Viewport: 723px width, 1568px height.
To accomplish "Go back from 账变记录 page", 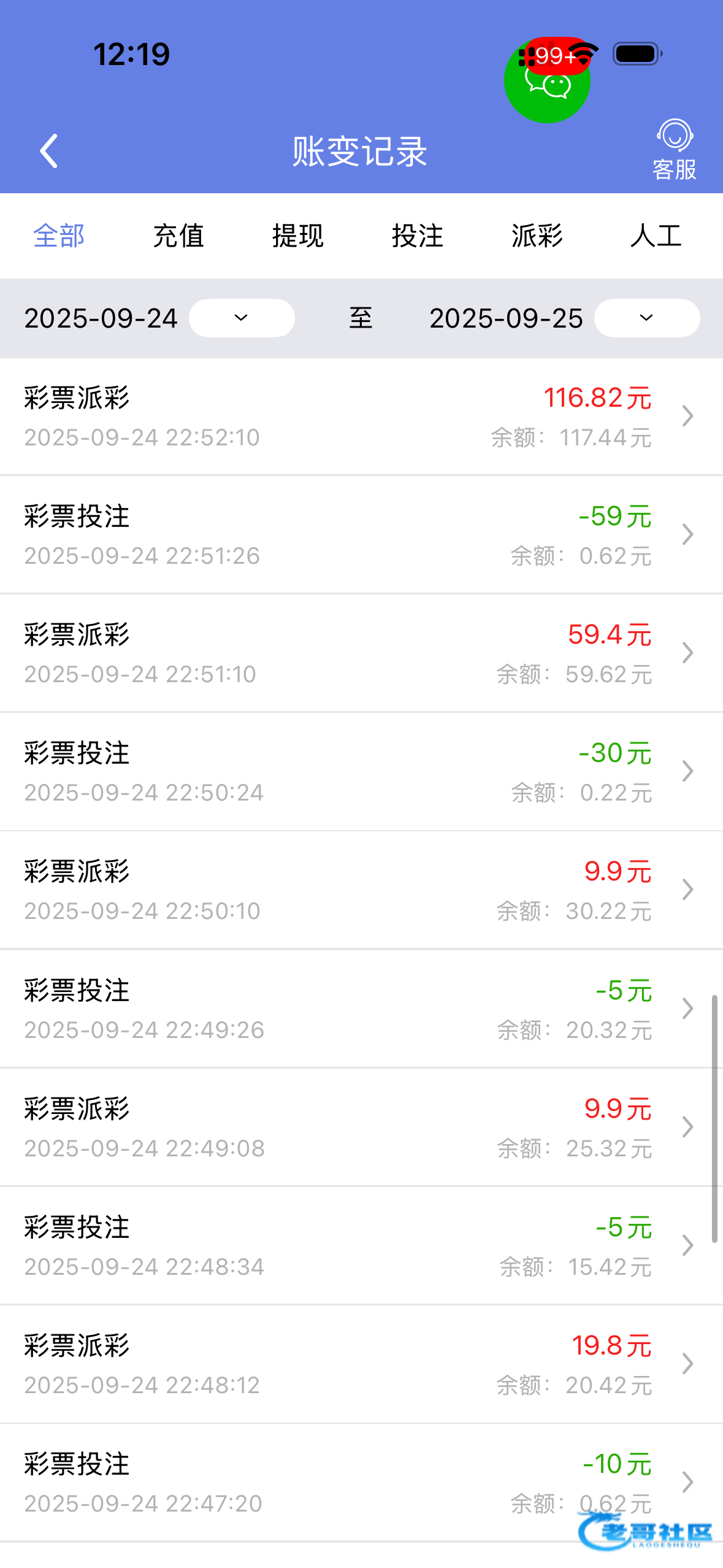I will tap(49, 151).
